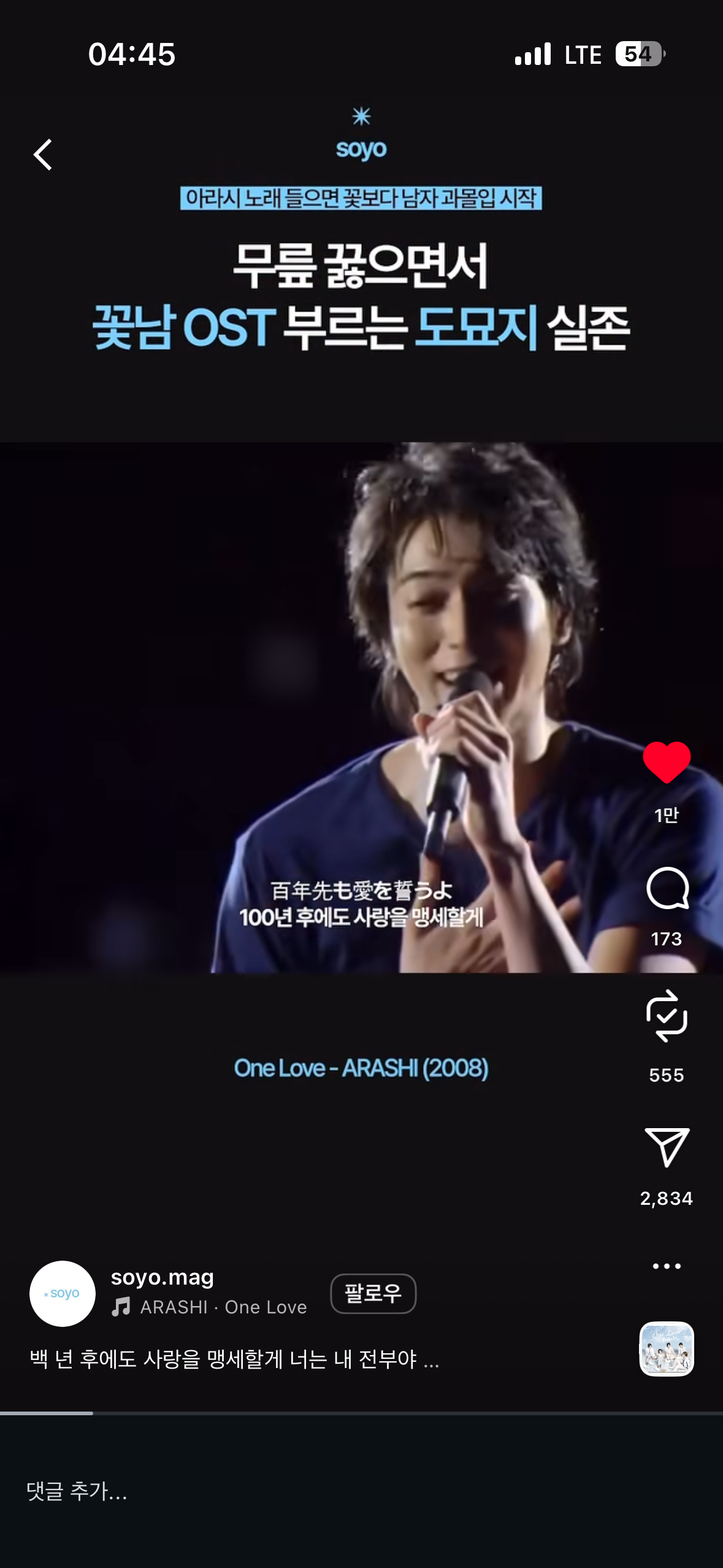
Task: Open the soyo.mag profile picture
Action: (x=63, y=1293)
